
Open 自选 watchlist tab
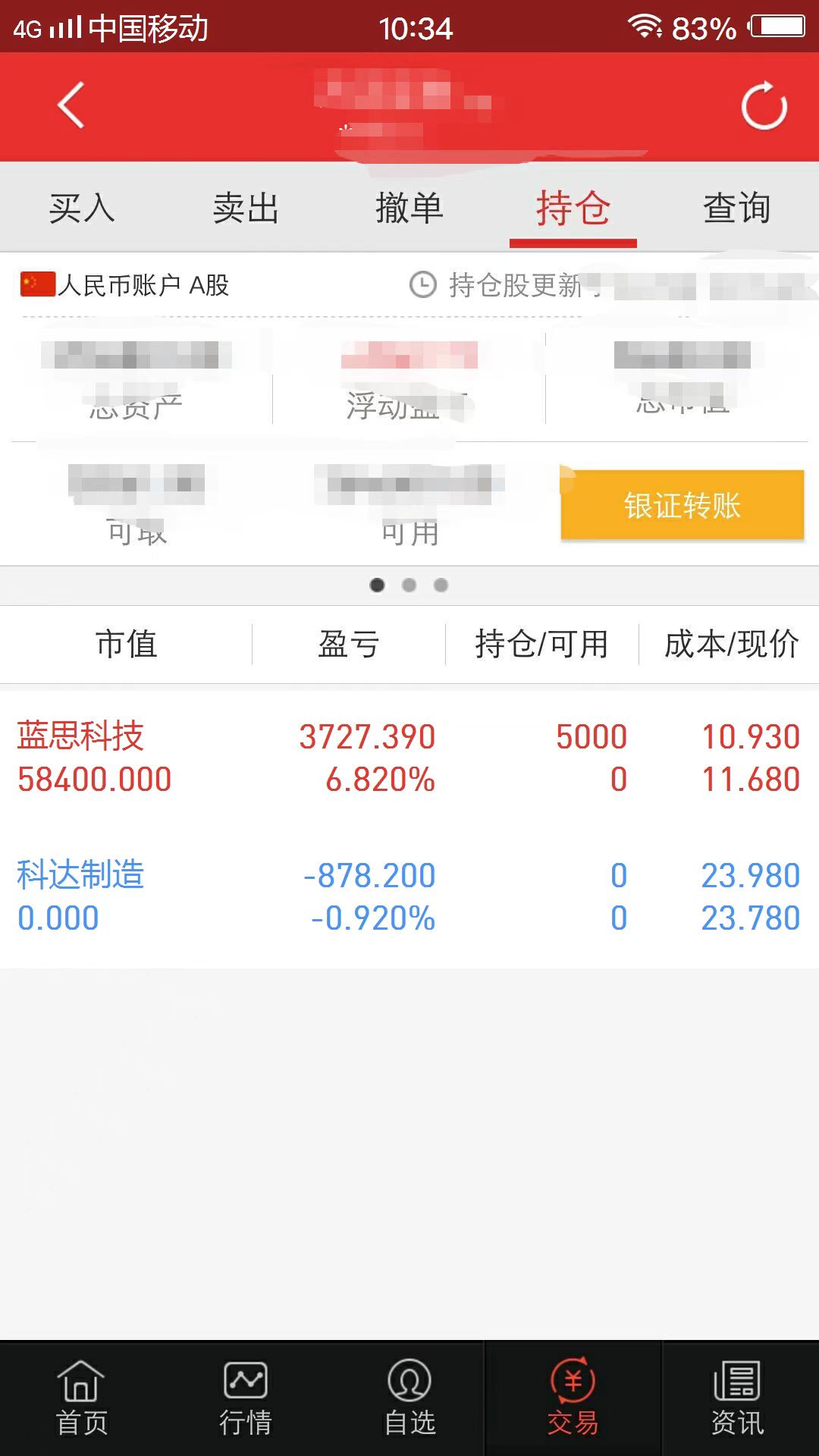409,1399
